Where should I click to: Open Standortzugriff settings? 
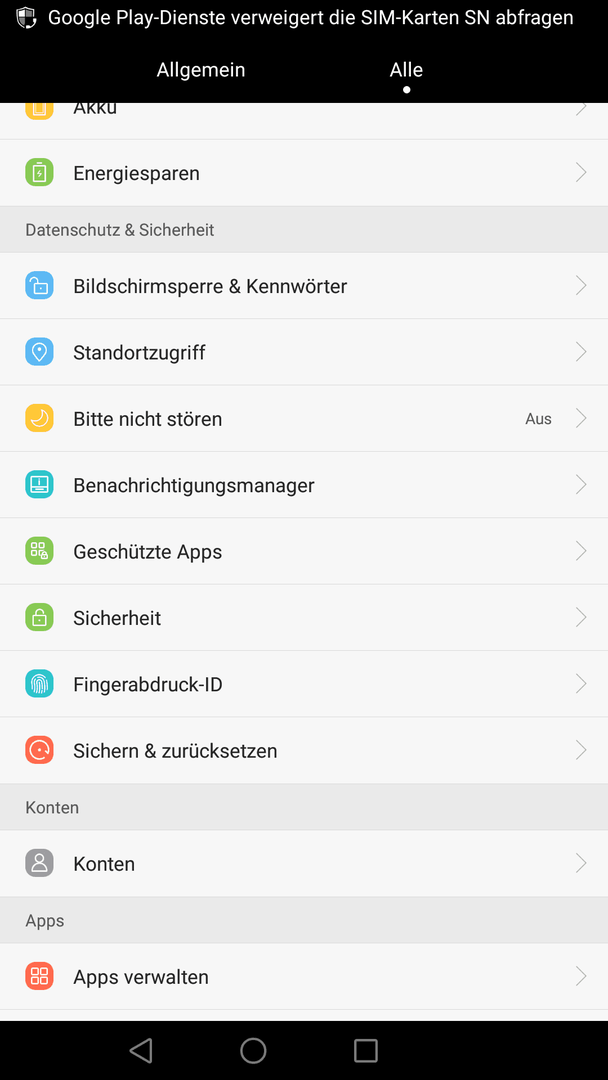point(304,353)
